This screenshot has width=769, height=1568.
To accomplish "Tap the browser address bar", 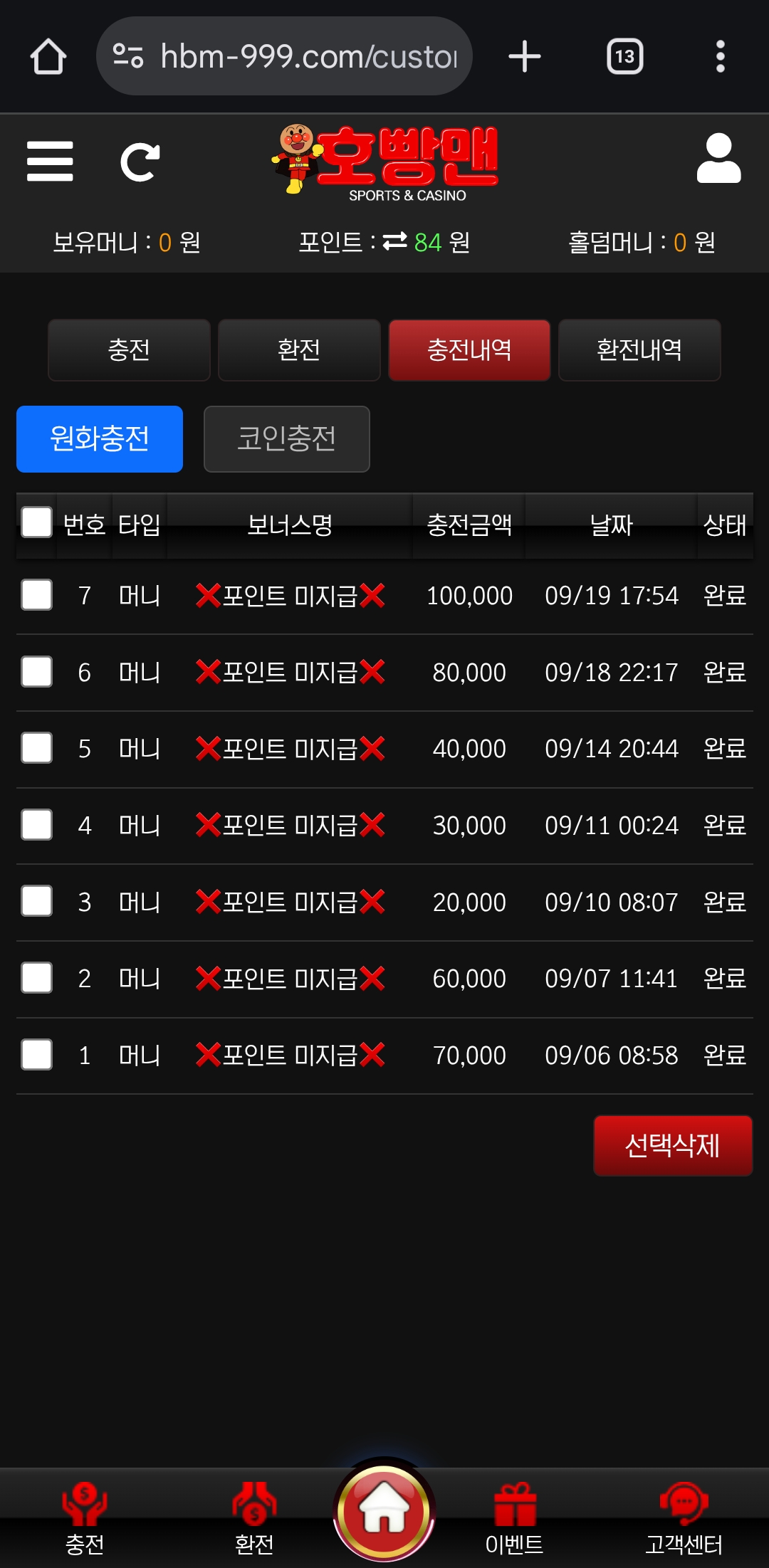I will tap(285, 56).
